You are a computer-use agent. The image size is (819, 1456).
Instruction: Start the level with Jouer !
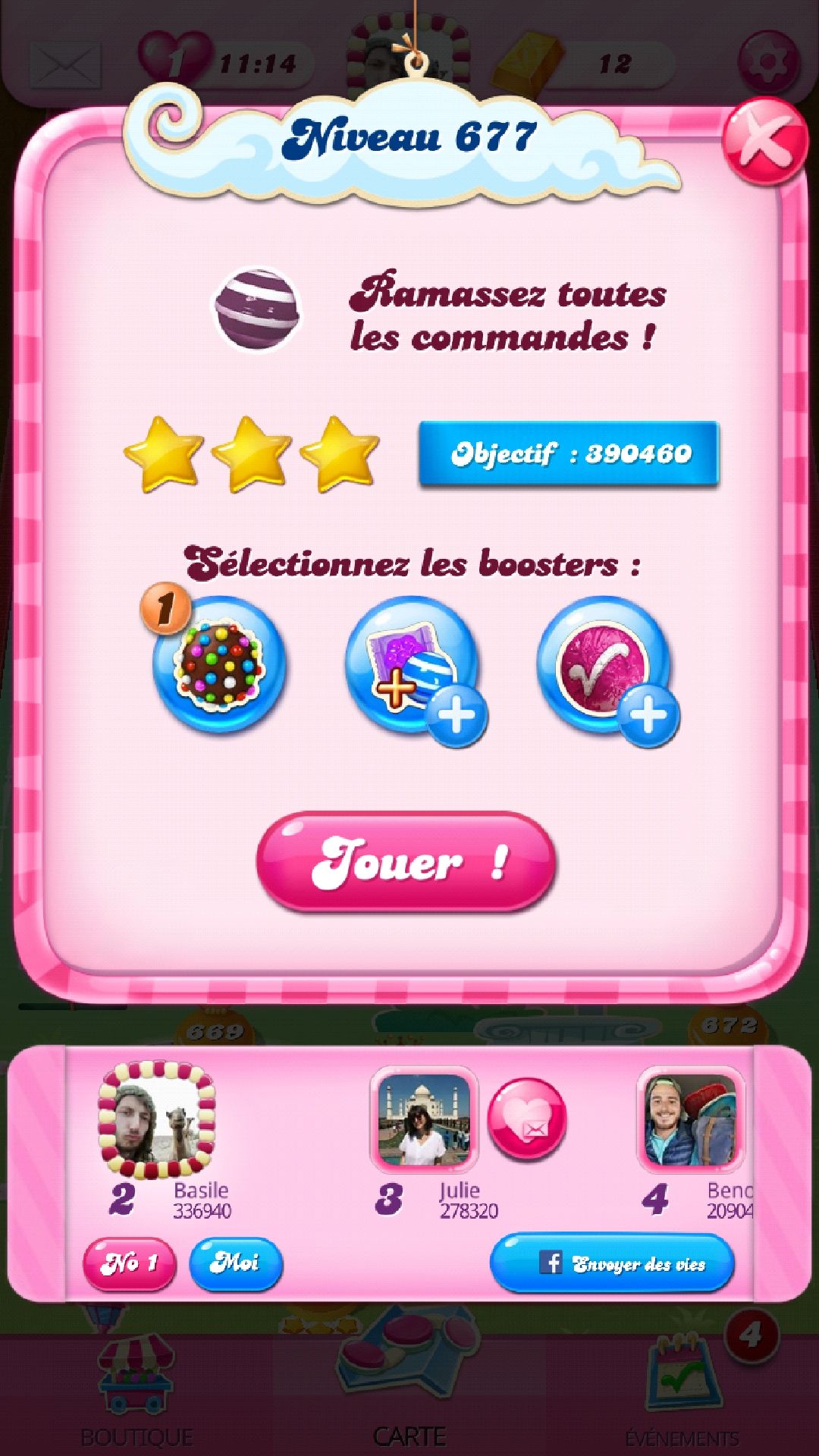tap(406, 861)
